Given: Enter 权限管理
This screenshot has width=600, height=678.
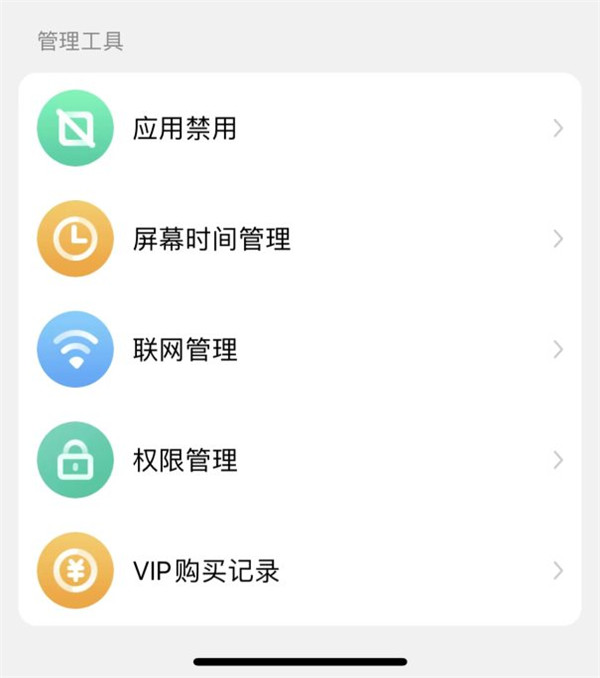Looking at the screenshot, I should tap(185, 461).
